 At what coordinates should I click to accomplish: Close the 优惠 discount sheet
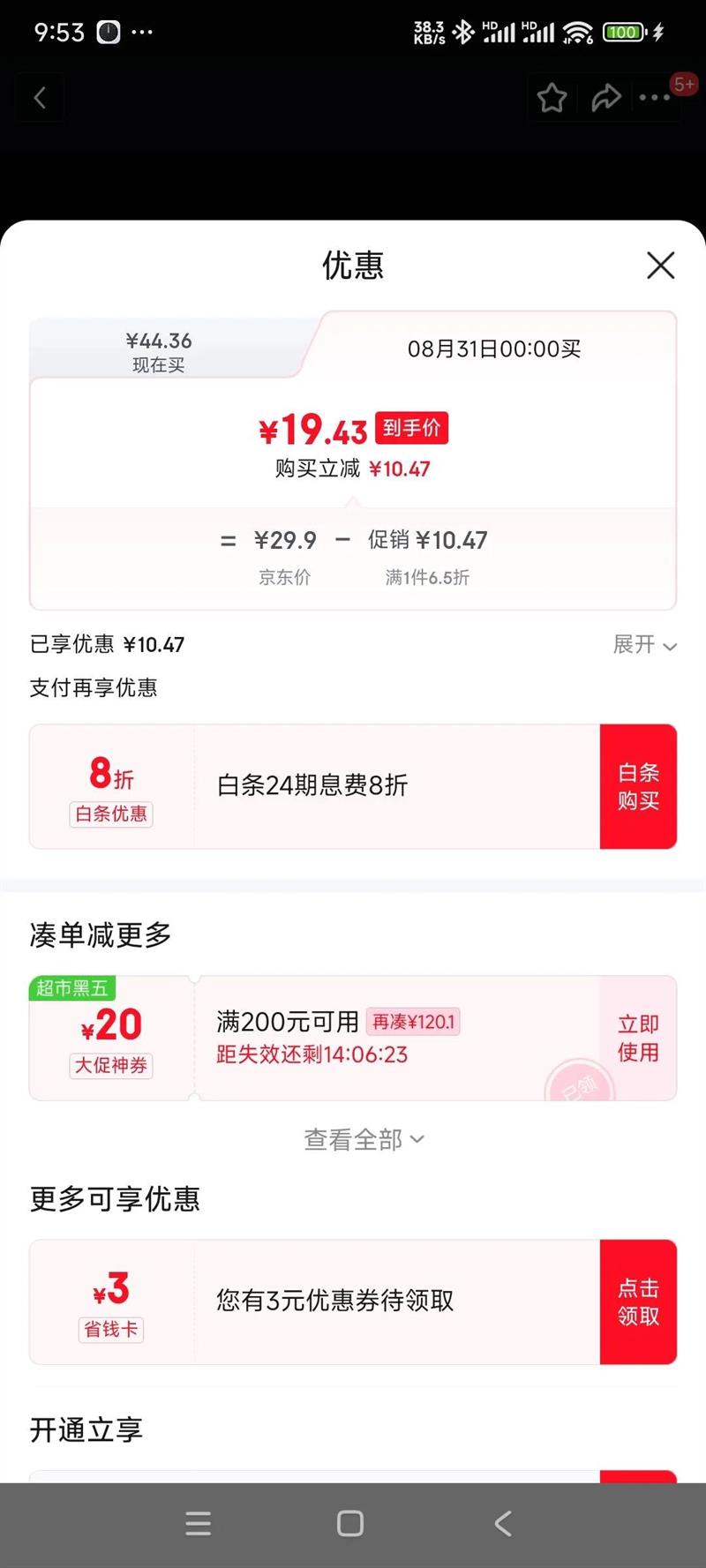pos(660,265)
